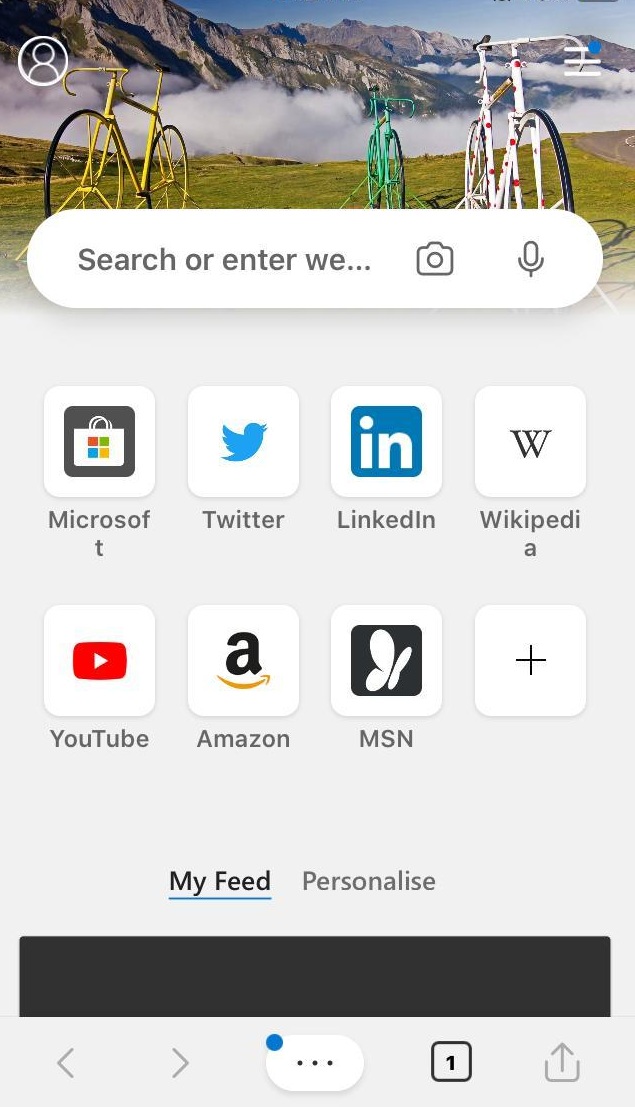View open tabs
This screenshot has width=635, height=1107.
click(x=451, y=1063)
